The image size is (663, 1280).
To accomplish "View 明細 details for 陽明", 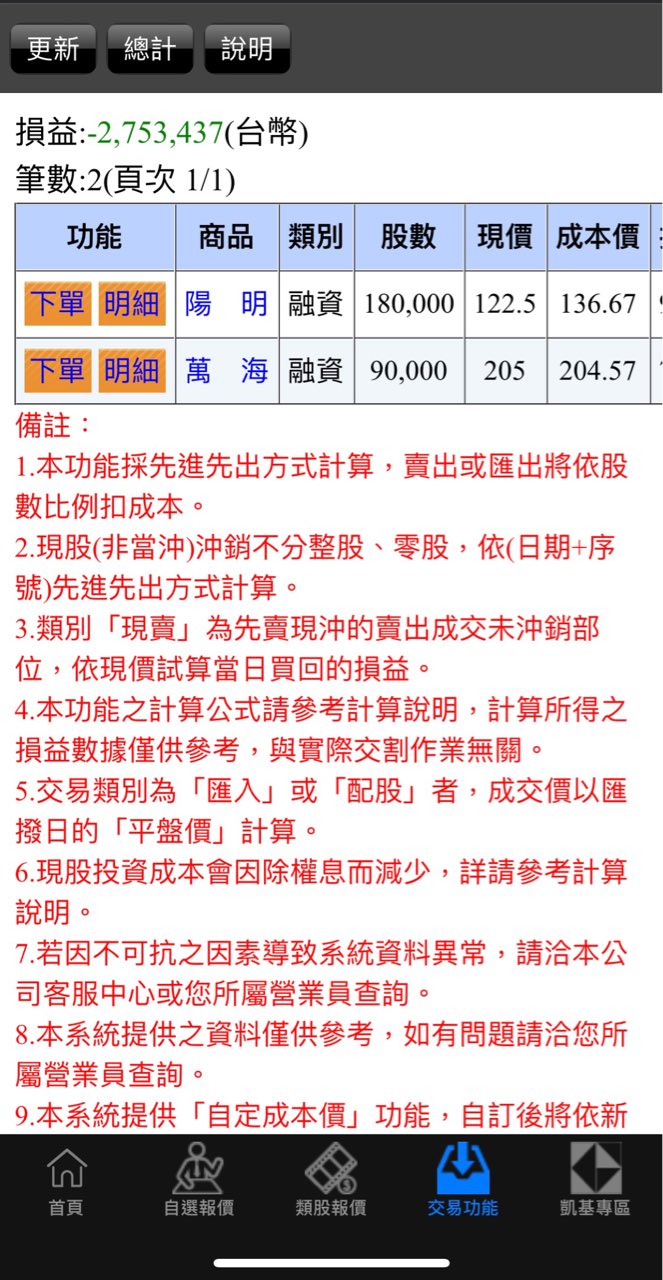I will [x=131, y=303].
